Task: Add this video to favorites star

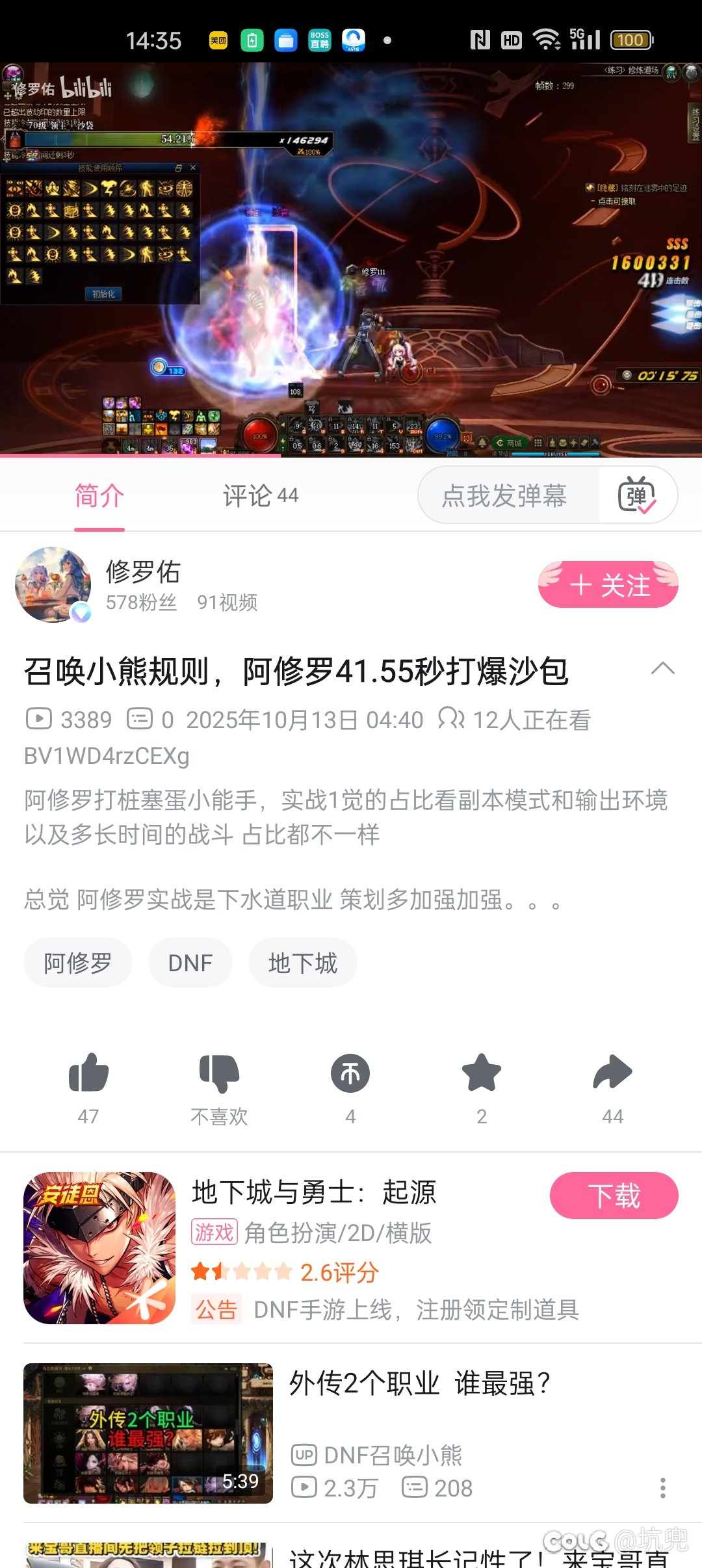Action: [482, 1073]
